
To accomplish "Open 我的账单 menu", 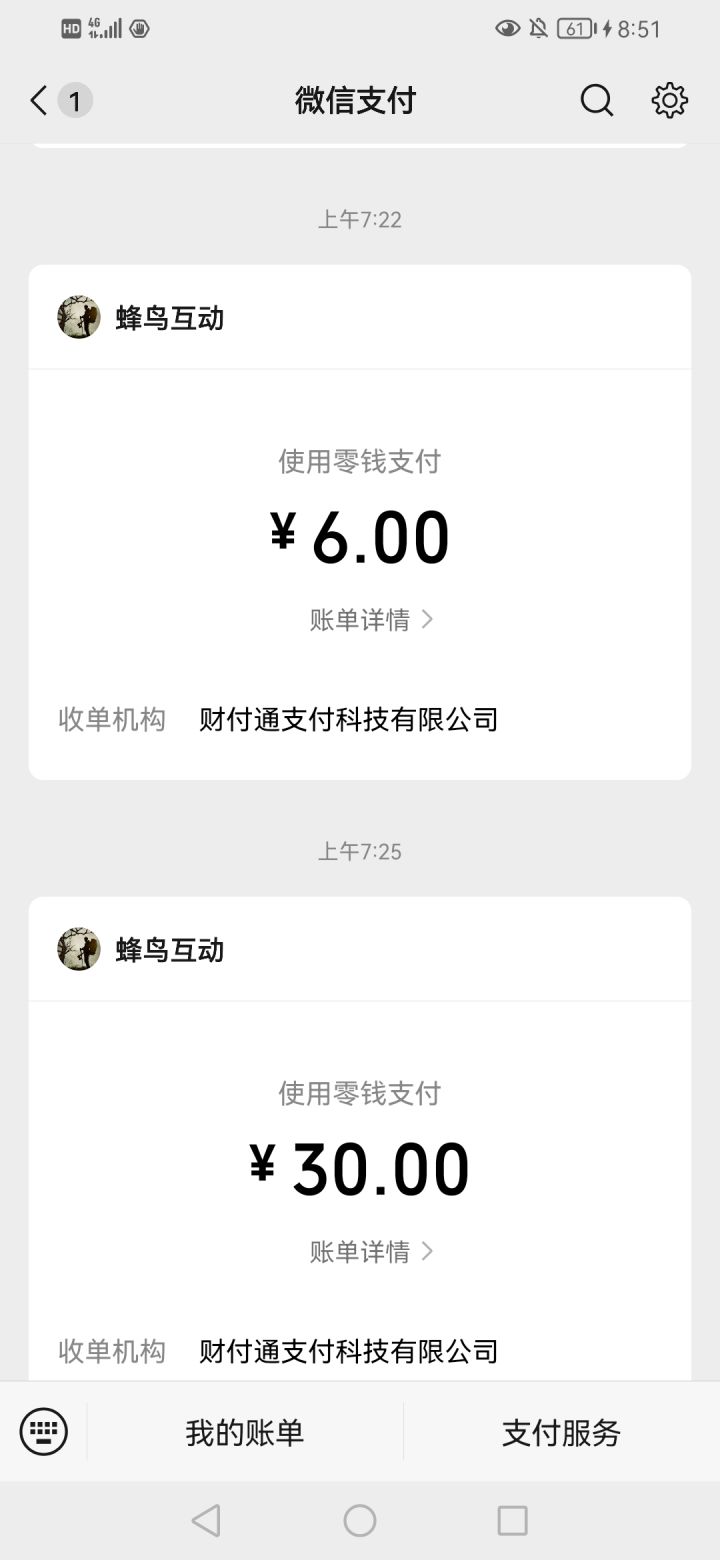I will pos(245,1433).
